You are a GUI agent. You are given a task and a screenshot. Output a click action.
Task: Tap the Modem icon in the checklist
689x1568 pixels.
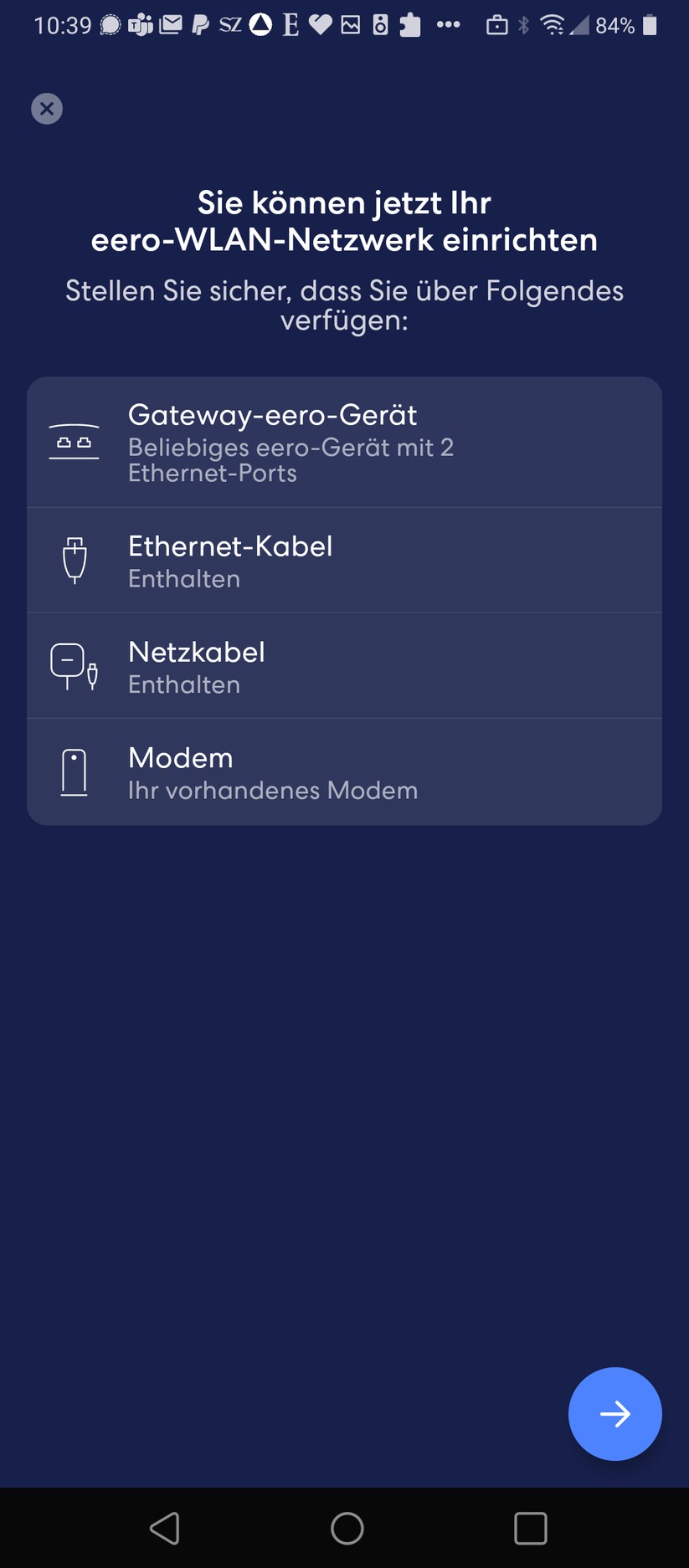(x=74, y=771)
